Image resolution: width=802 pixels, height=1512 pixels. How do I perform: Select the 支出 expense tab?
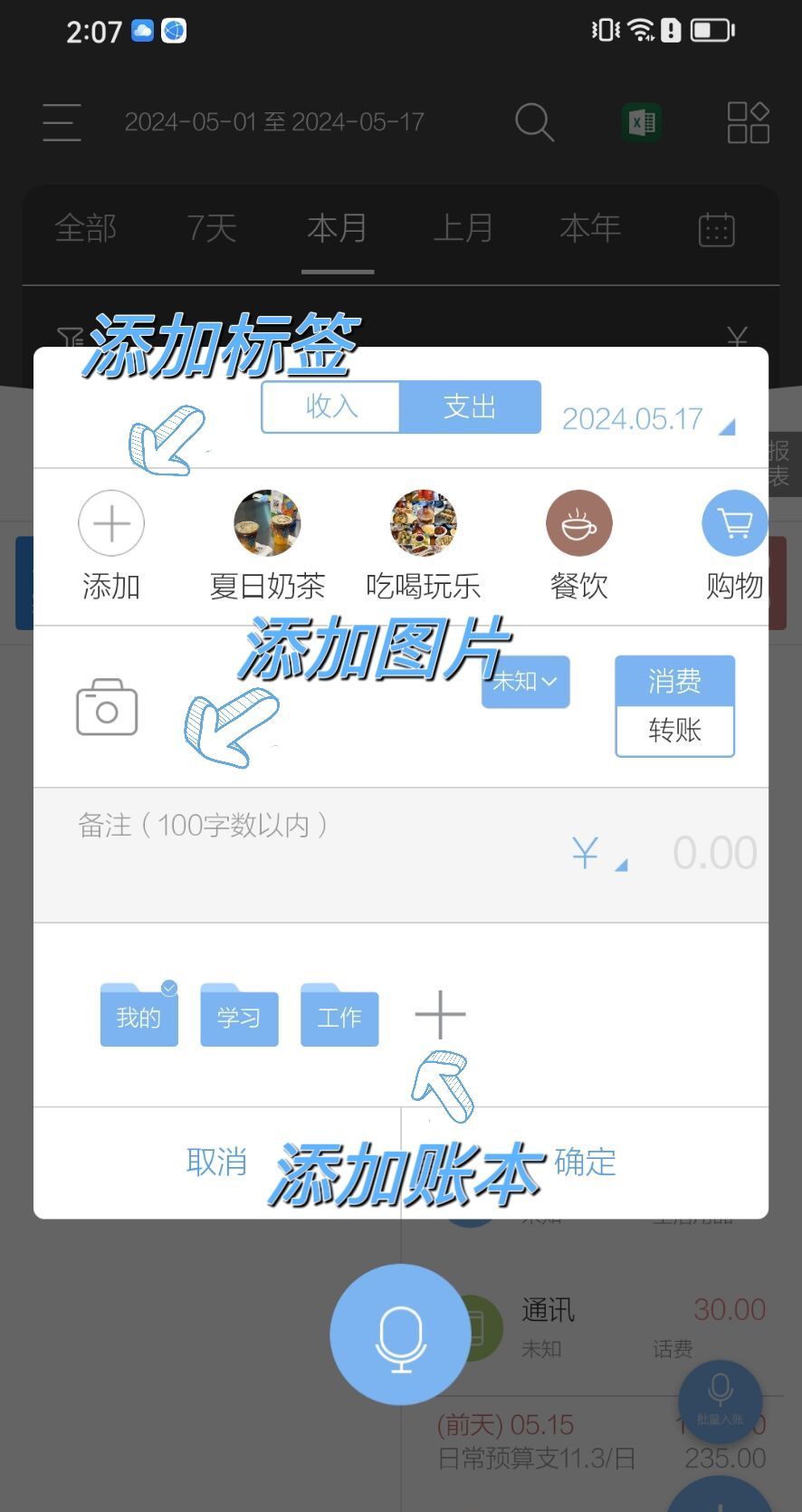[x=470, y=407]
